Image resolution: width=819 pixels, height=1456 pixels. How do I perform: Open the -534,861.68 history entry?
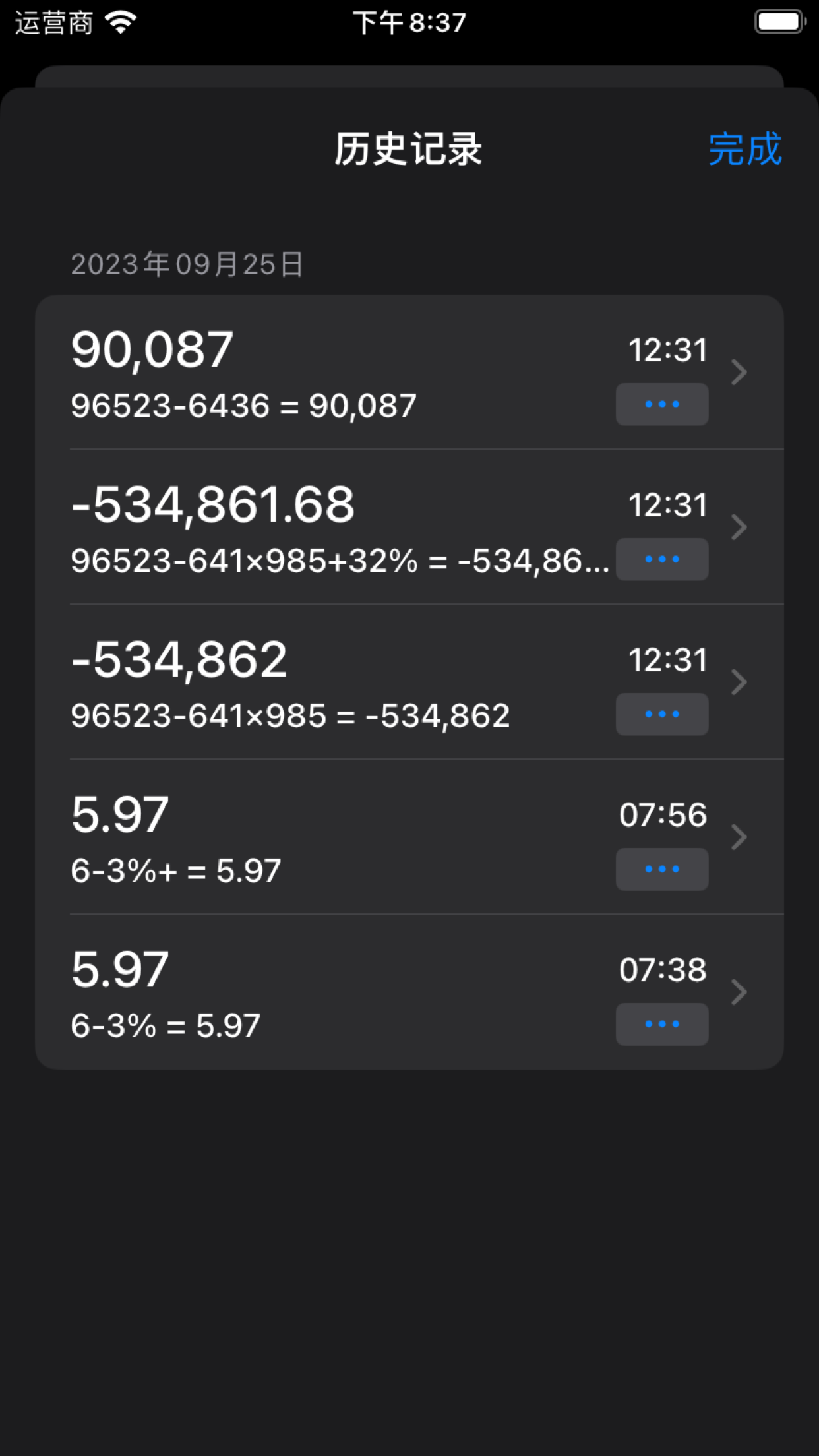409,527
